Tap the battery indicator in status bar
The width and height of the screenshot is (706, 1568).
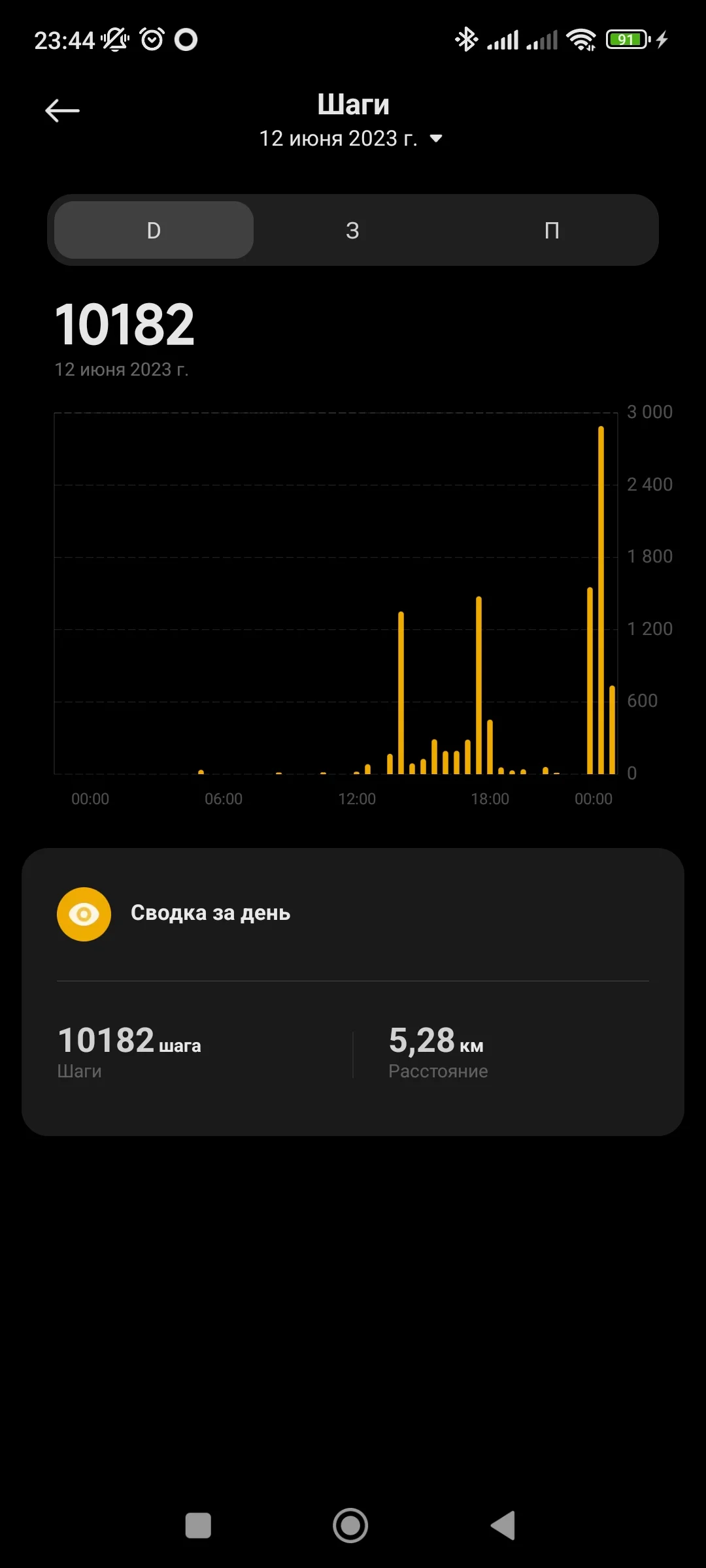pos(626,39)
